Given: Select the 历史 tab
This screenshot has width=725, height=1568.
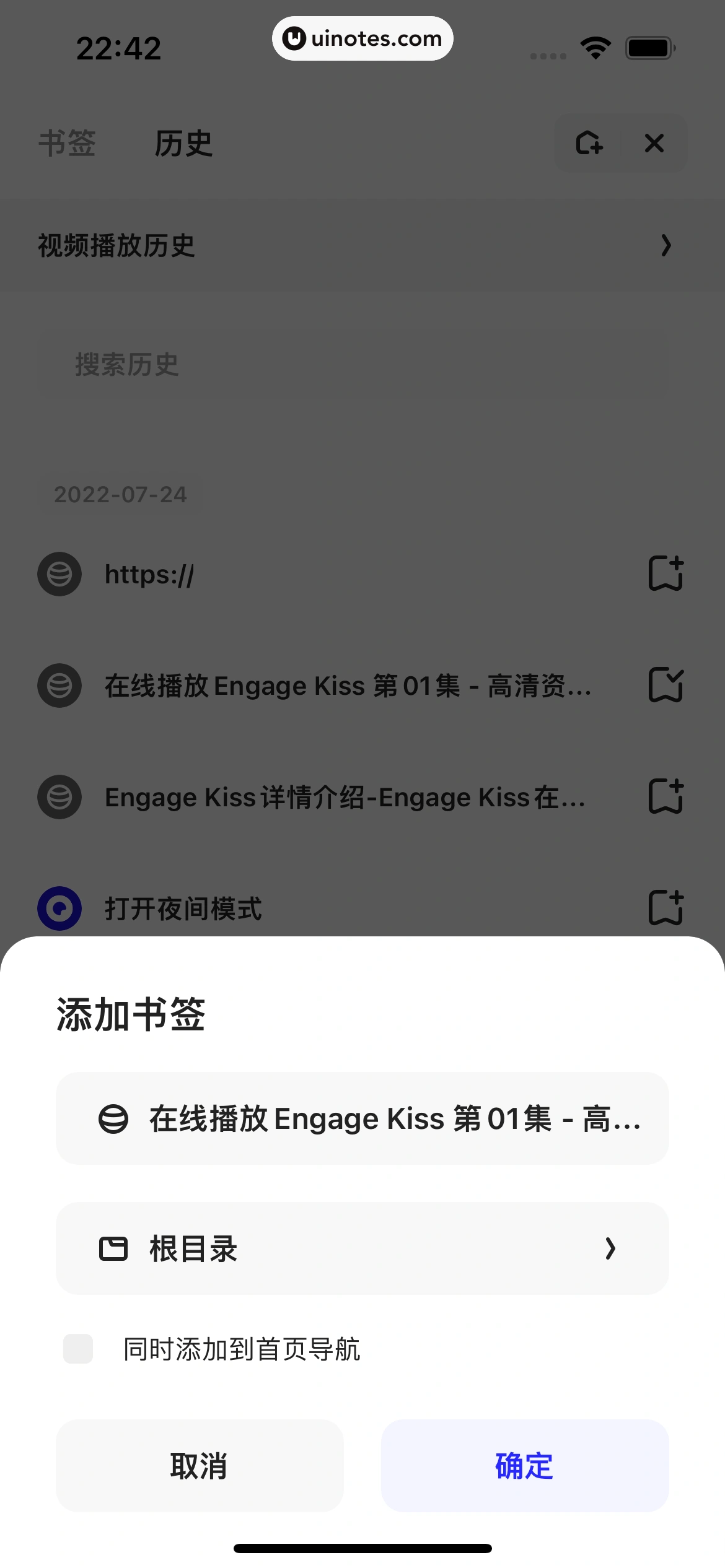Looking at the screenshot, I should [184, 144].
